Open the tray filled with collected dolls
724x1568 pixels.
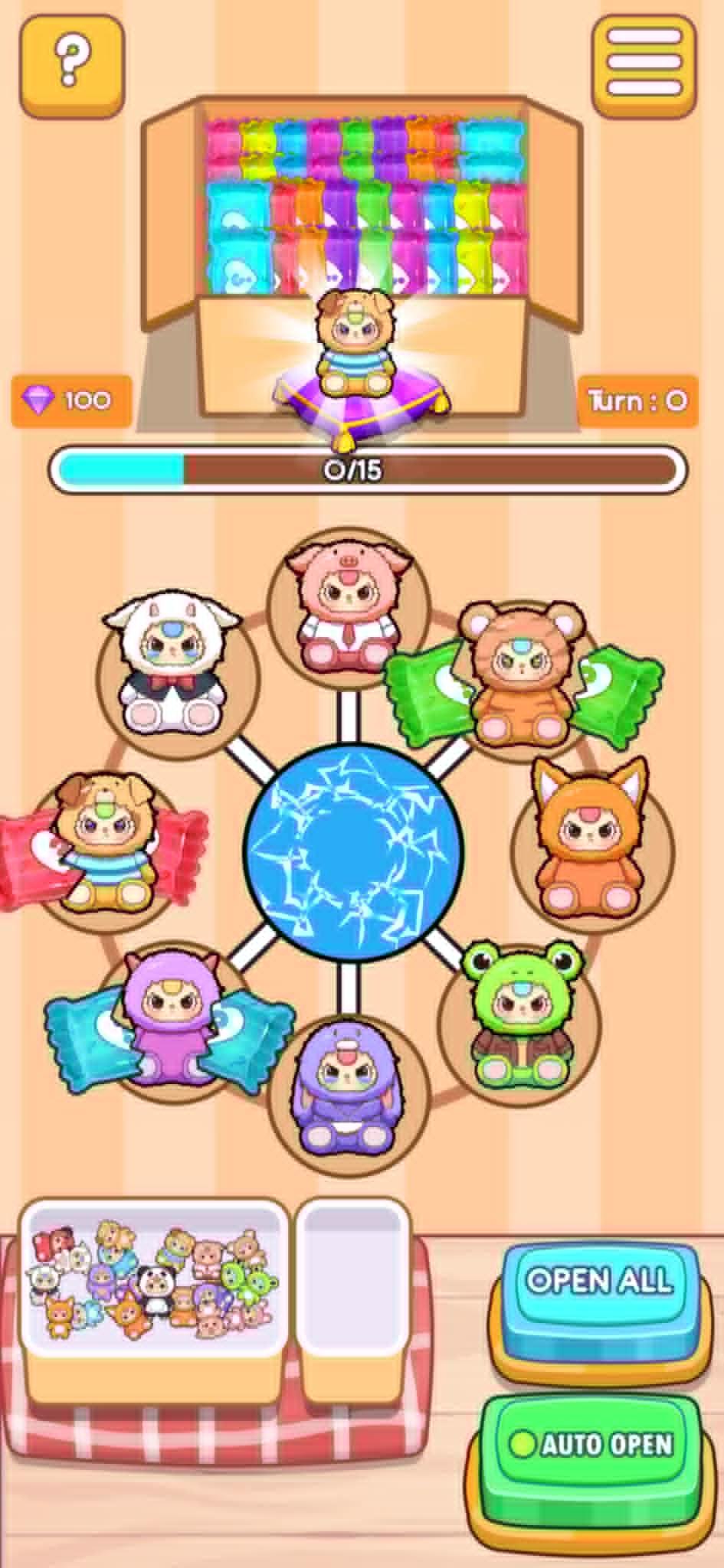coord(154,1276)
